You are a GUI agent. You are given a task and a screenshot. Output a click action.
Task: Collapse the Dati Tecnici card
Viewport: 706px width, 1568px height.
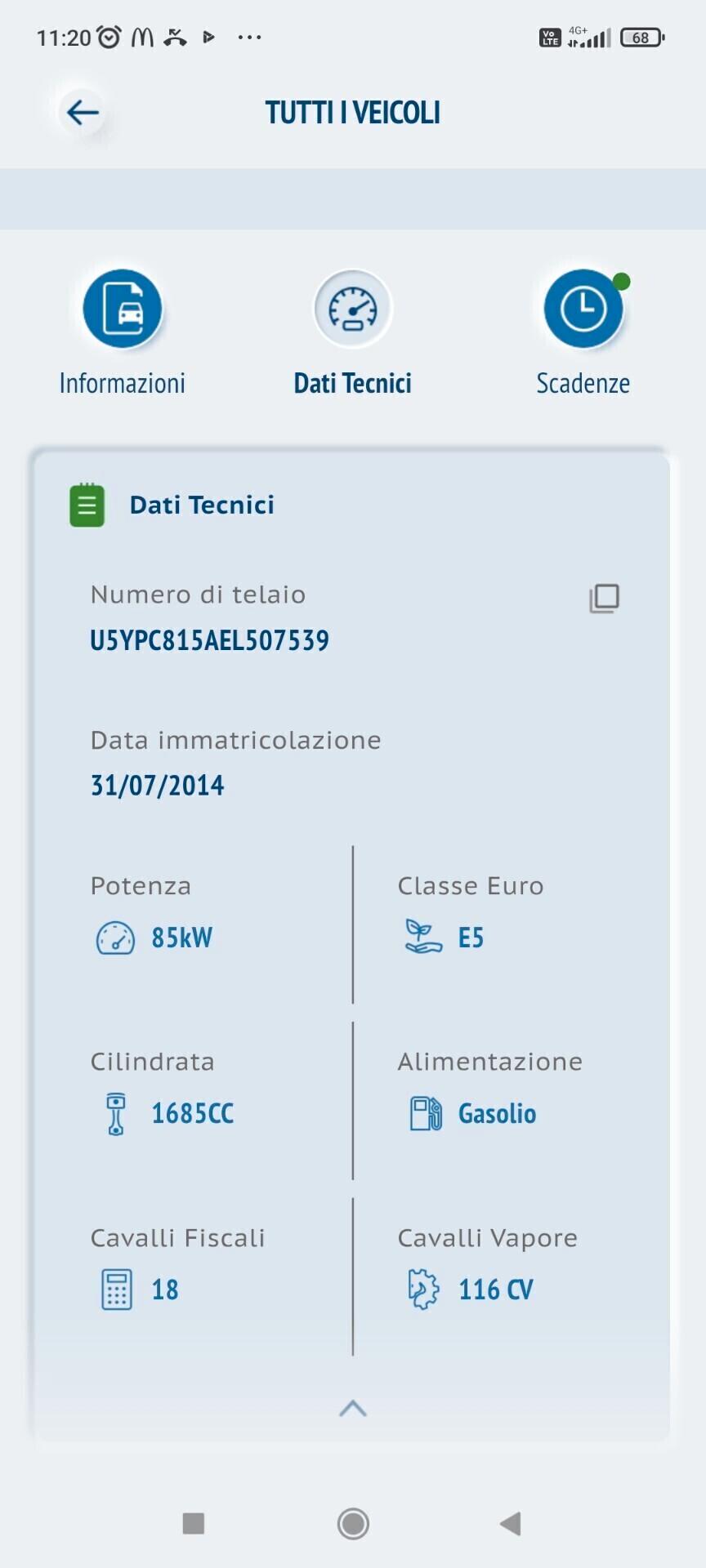[353, 1409]
